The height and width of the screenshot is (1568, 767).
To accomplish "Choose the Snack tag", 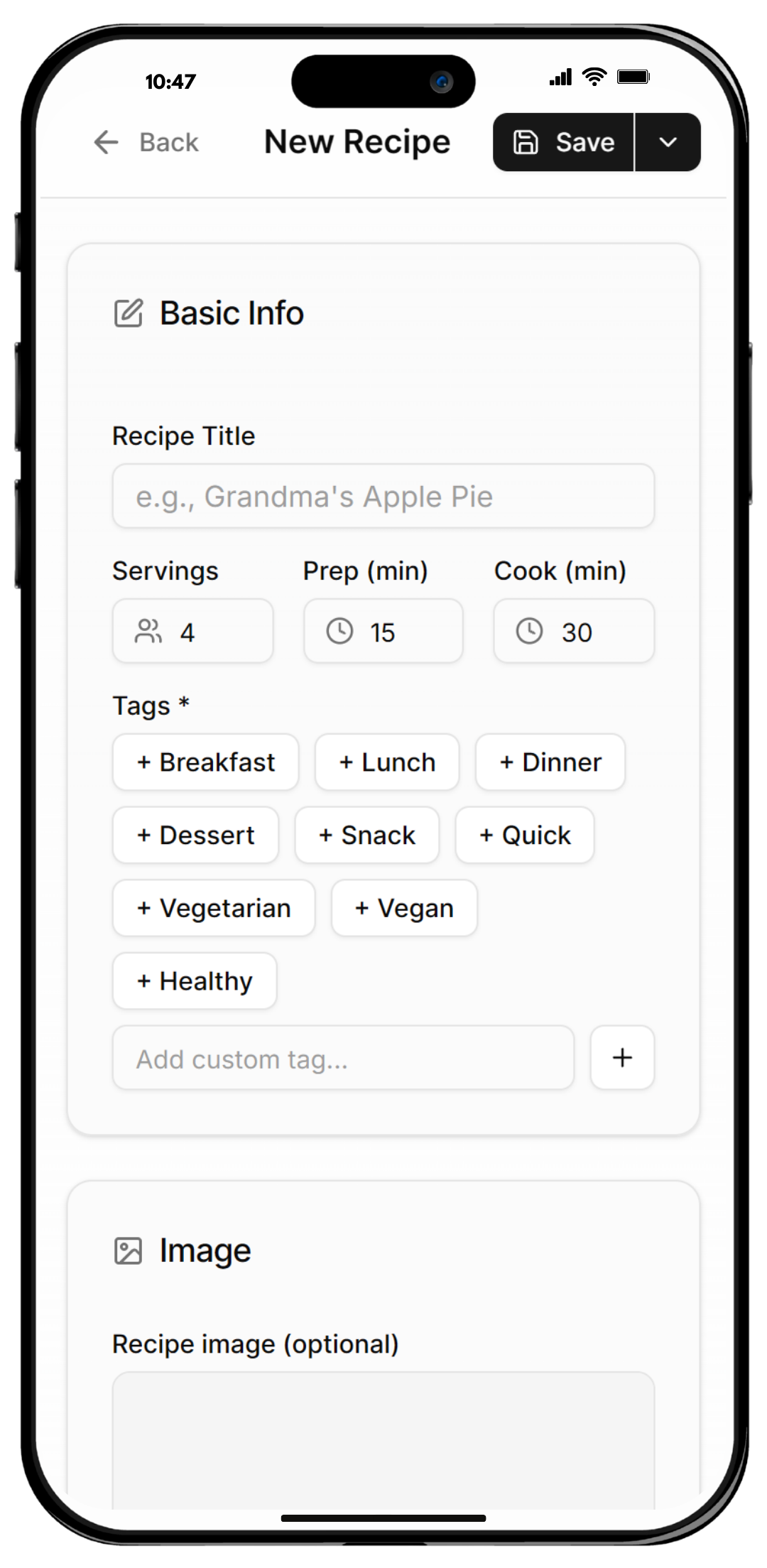I will [367, 836].
